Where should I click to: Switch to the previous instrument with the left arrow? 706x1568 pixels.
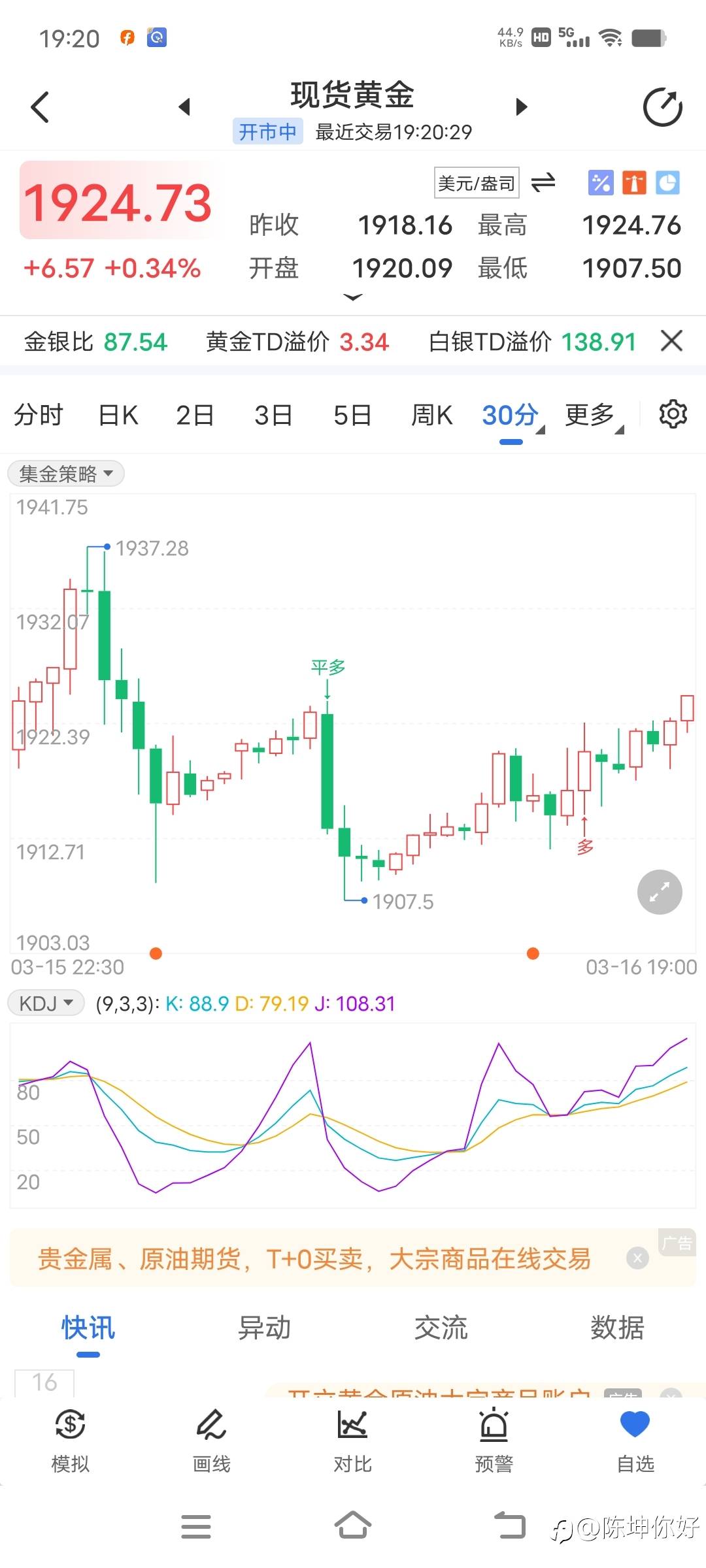point(184,106)
